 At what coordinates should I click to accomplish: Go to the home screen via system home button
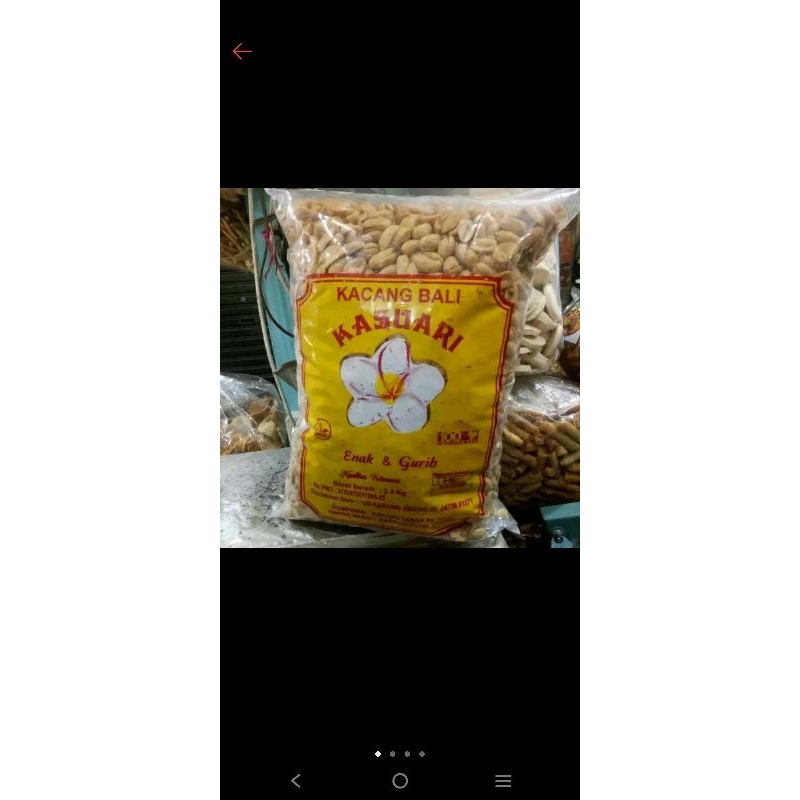click(x=400, y=780)
